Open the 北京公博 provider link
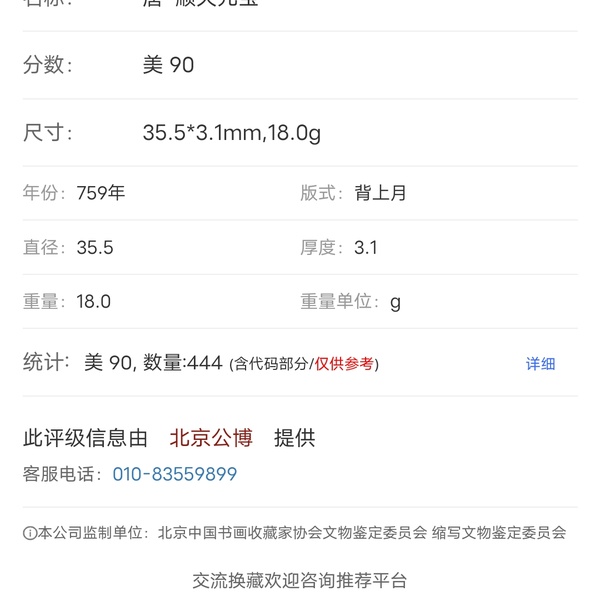The image size is (600, 600). [x=211, y=438]
